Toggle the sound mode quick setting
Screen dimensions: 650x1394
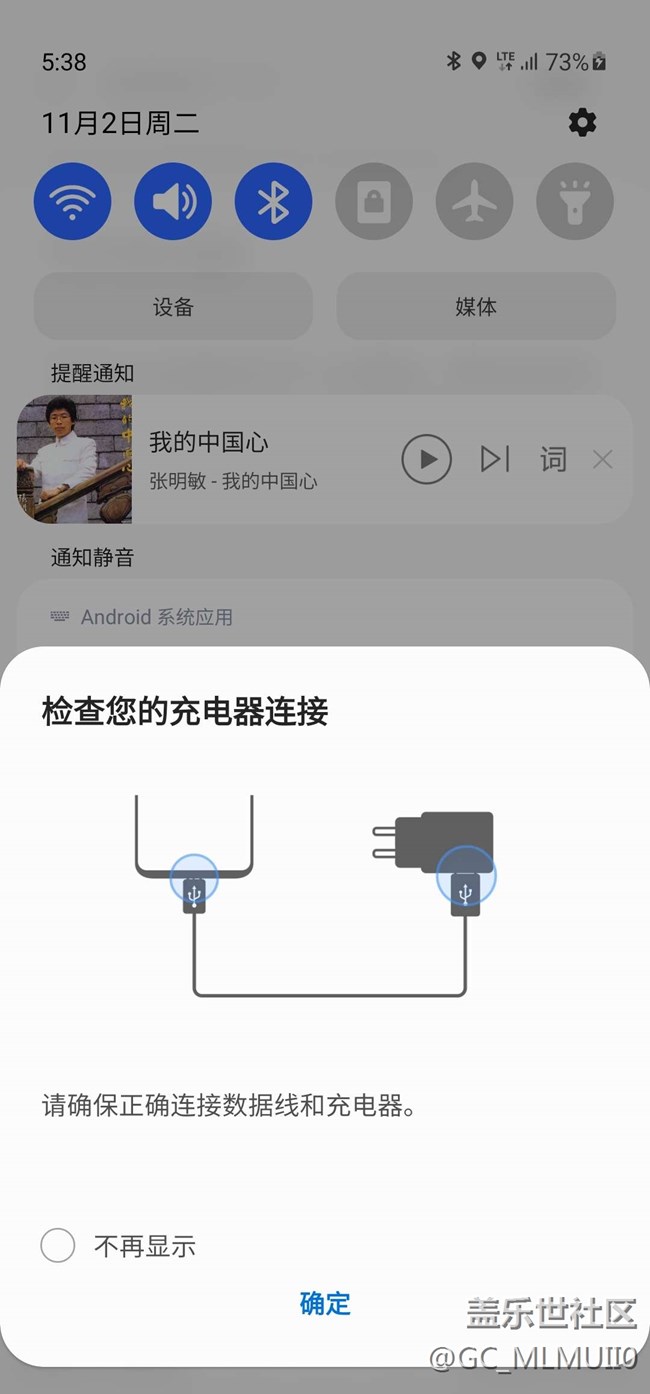(x=173, y=202)
